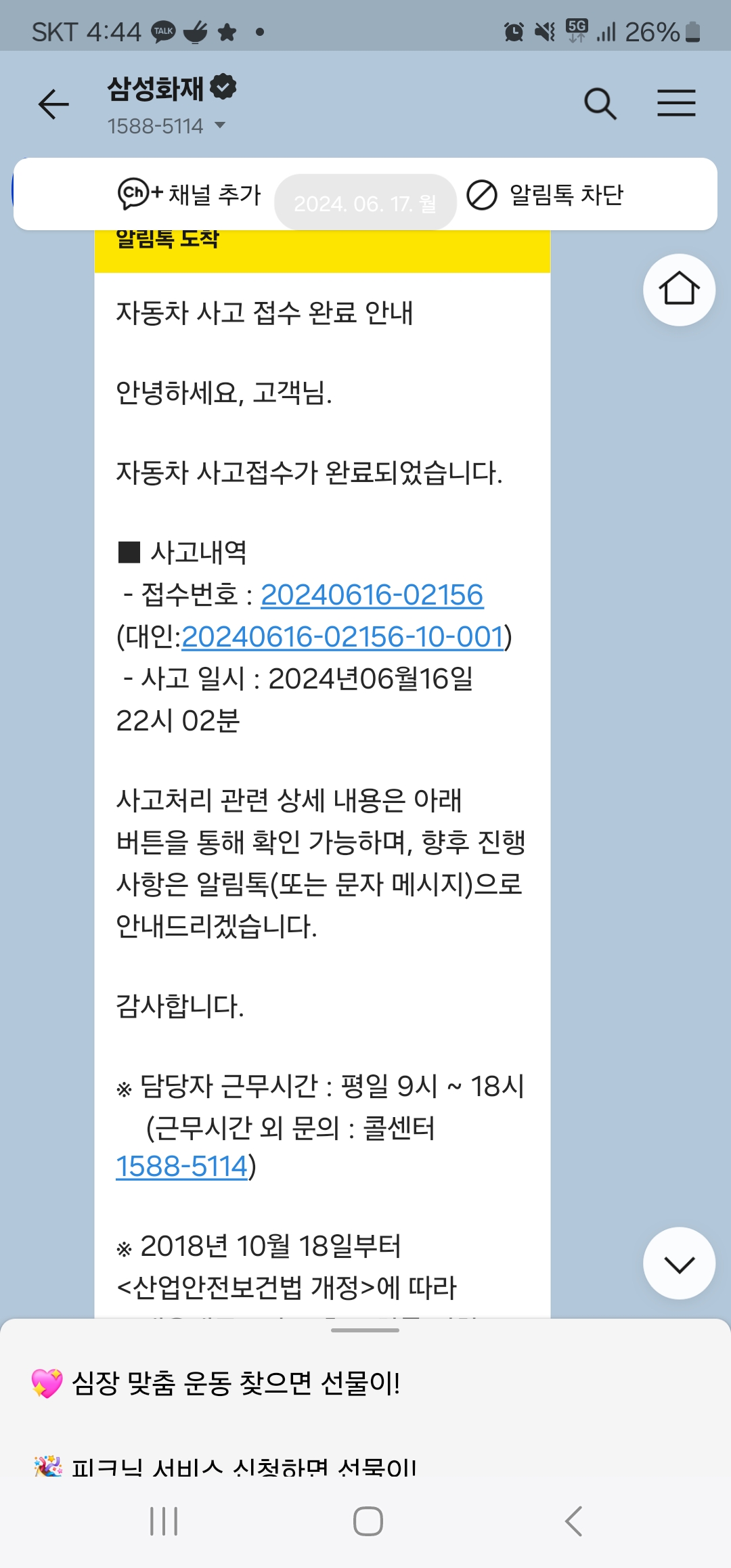The height and width of the screenshot is (1568, 731).
Task: Expand the 1588-5114 phone number dropdown
Action: click(166, 126)
